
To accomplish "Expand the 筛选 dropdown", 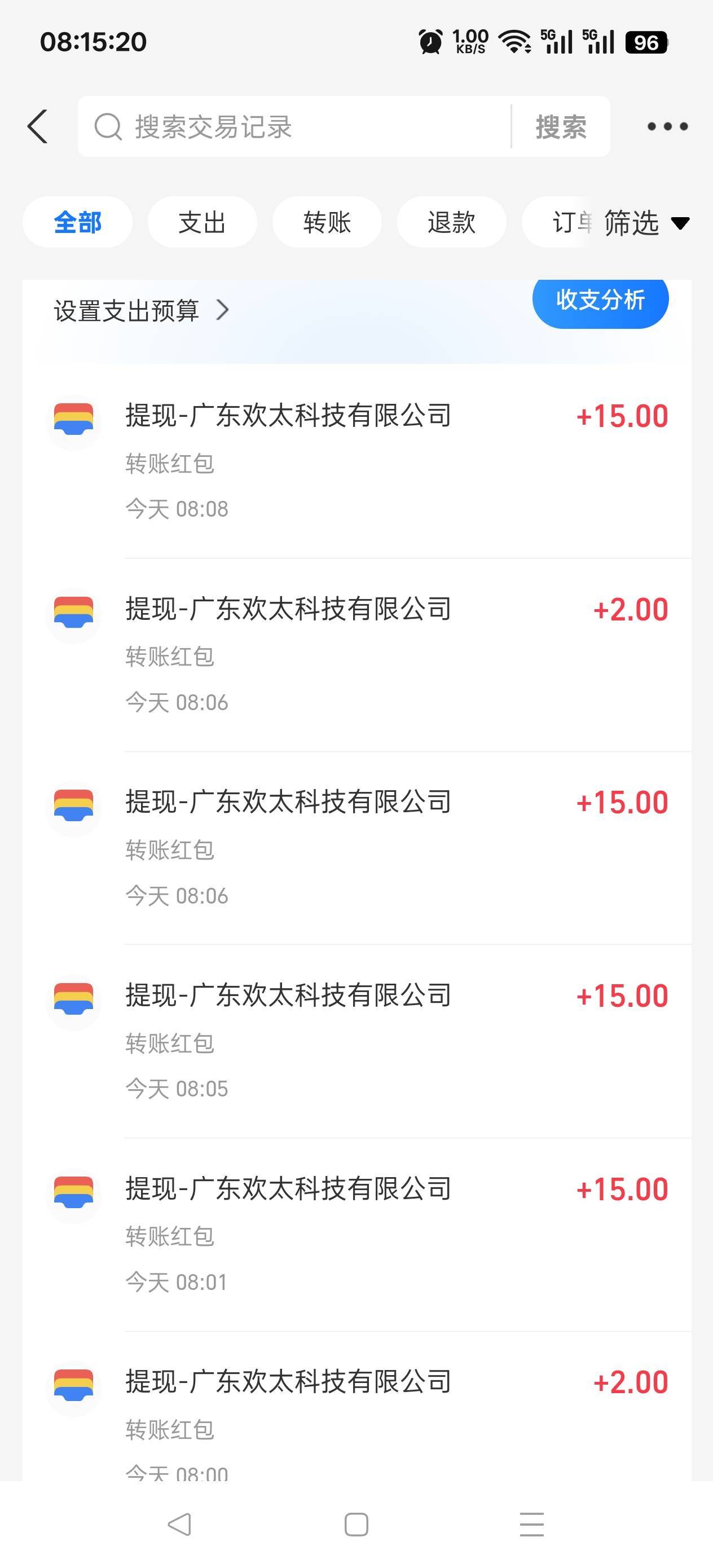I will [x=645, y=223].
